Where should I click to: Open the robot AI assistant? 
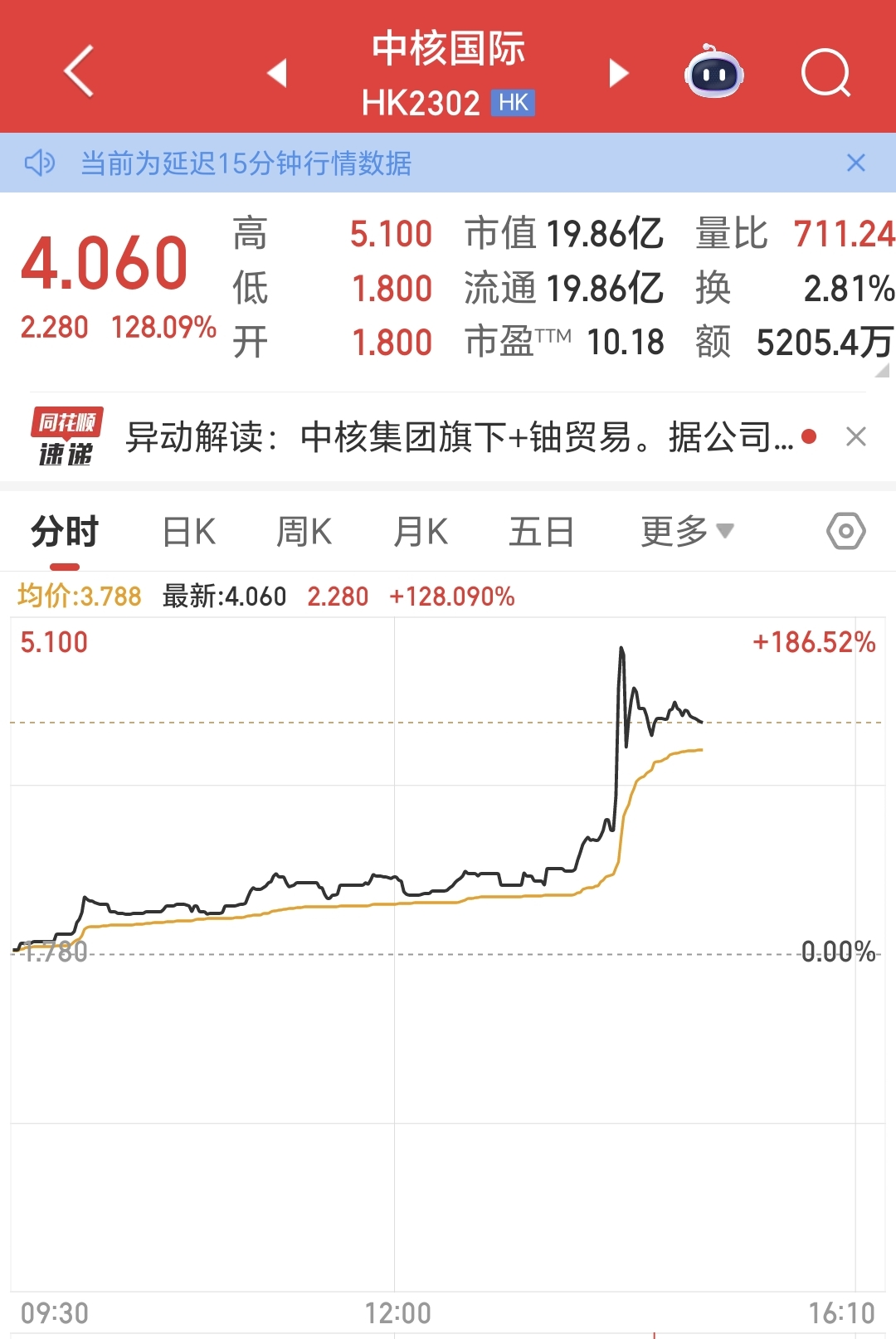713,73
